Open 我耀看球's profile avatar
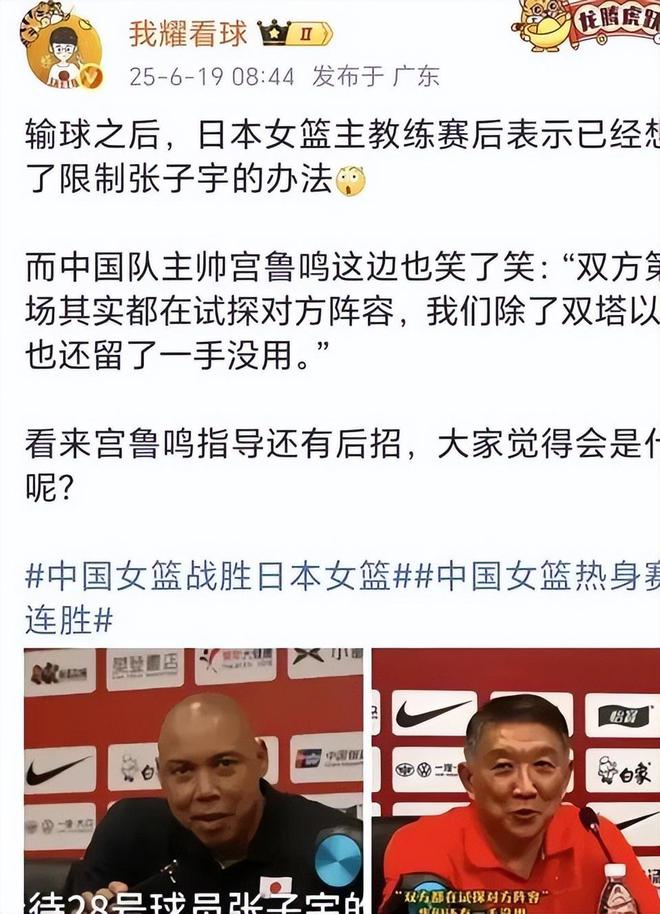The height and width of the screenshot is (914, 660). coord(62,47)
